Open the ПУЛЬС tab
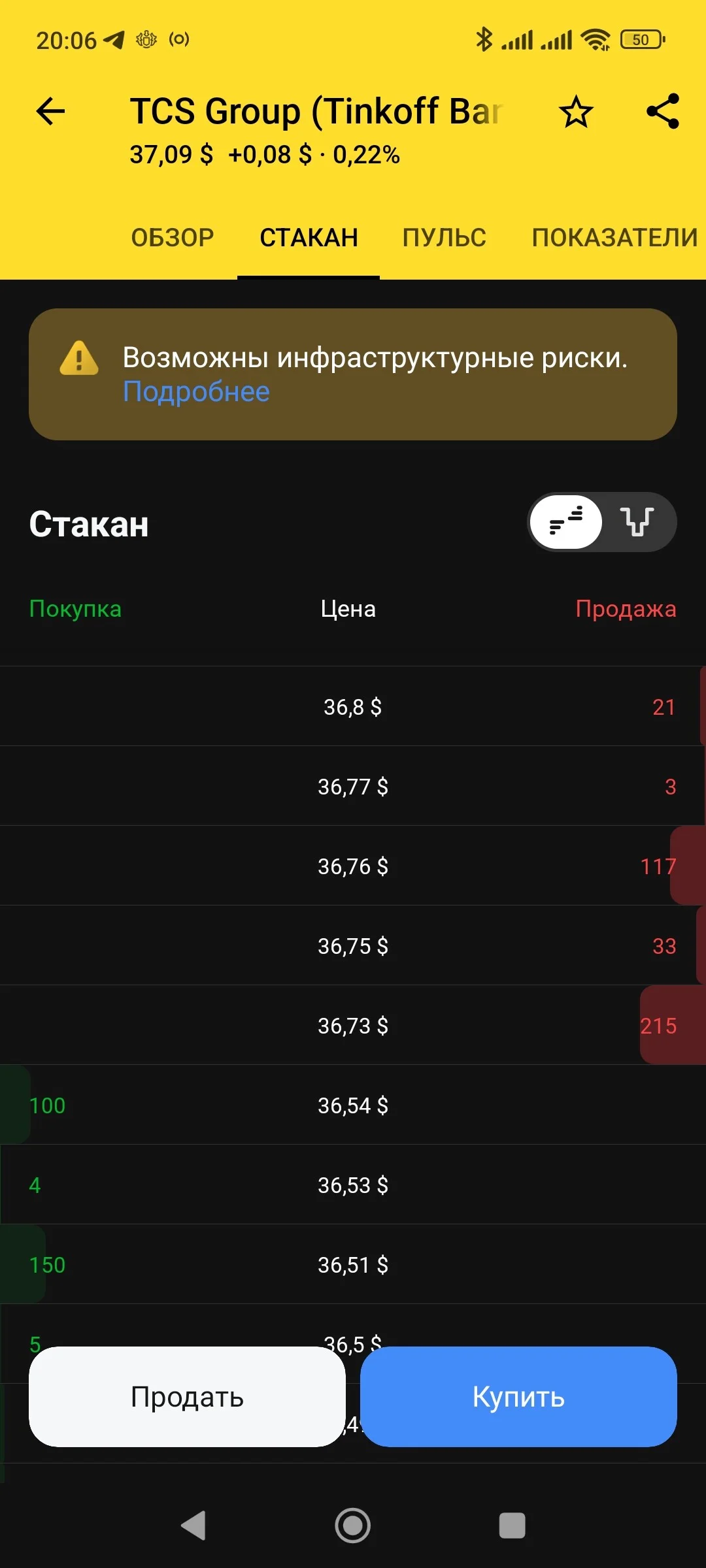 point(445,238)
